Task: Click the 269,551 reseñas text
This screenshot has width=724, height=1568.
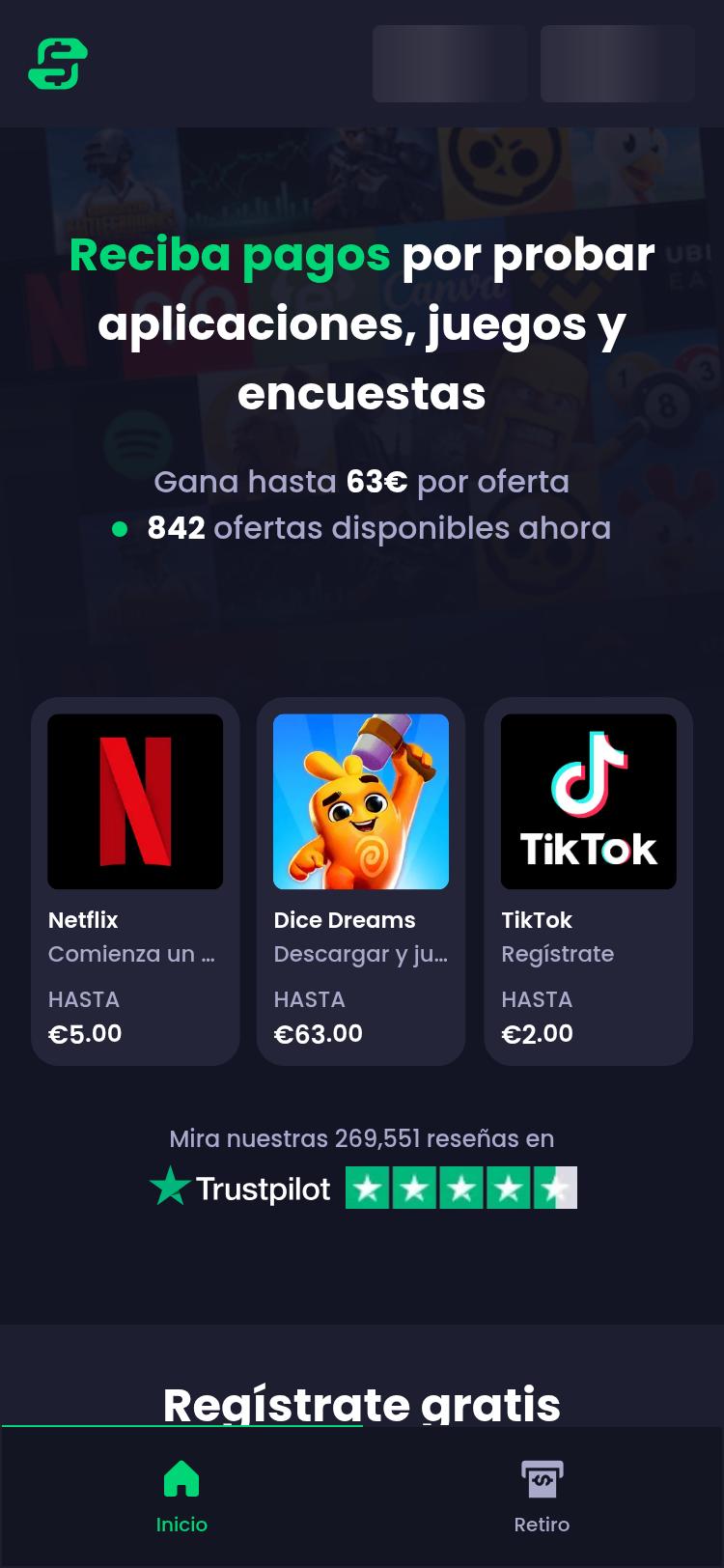Action: 362,1138
